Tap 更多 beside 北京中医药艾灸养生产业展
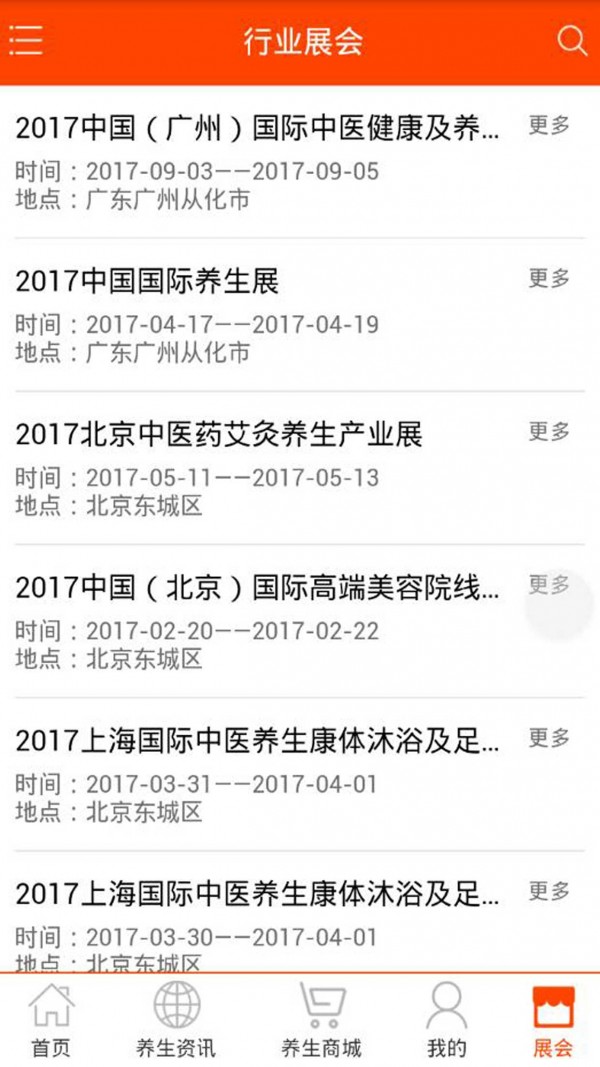Screen dimensions: 600x1067 [x=549, y=432]
